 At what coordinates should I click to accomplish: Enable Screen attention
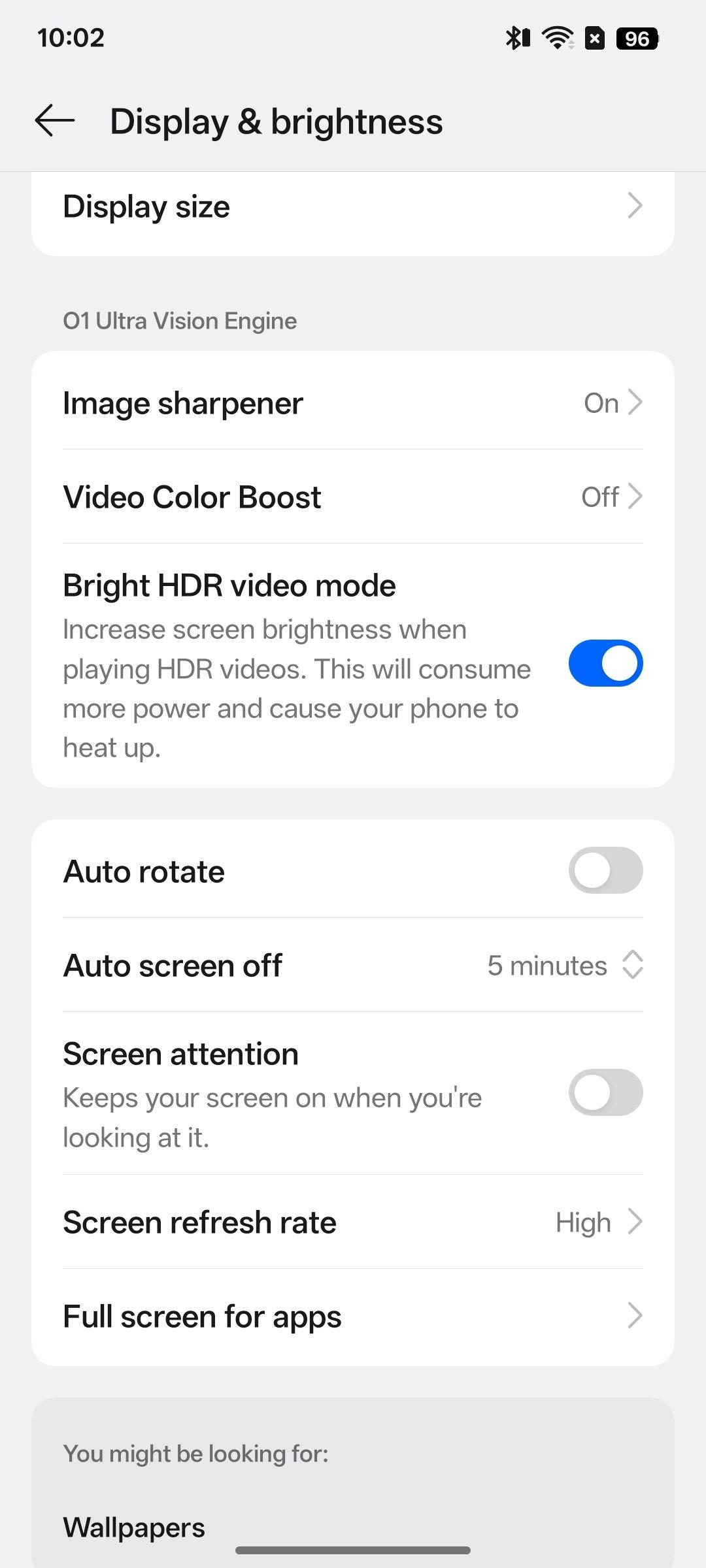tap(605, 1092)
